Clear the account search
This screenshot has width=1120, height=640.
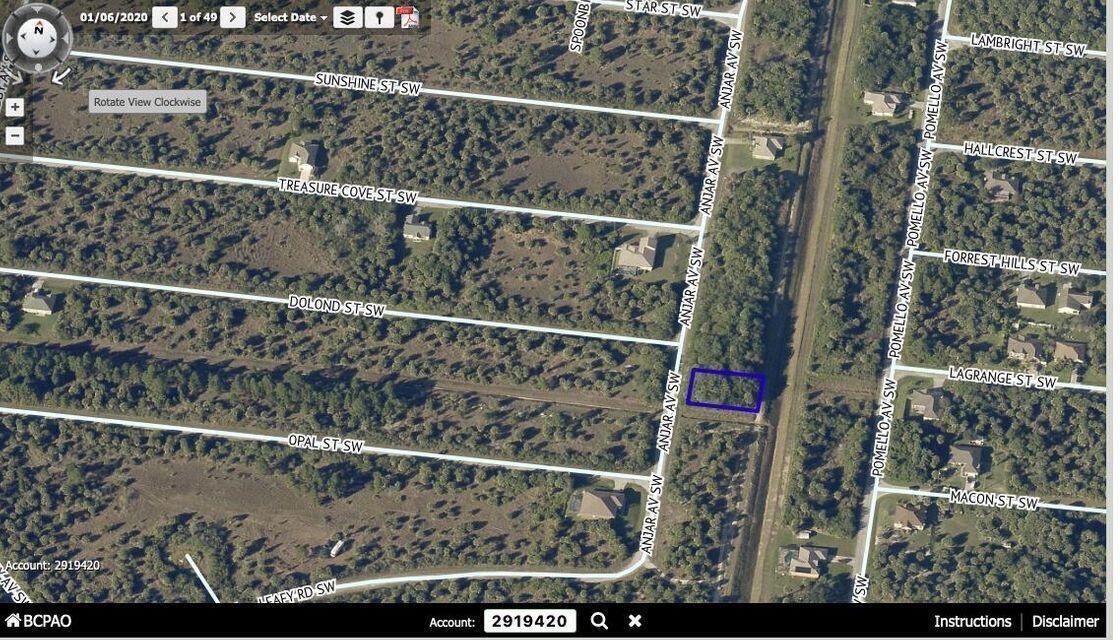[634, 621]
